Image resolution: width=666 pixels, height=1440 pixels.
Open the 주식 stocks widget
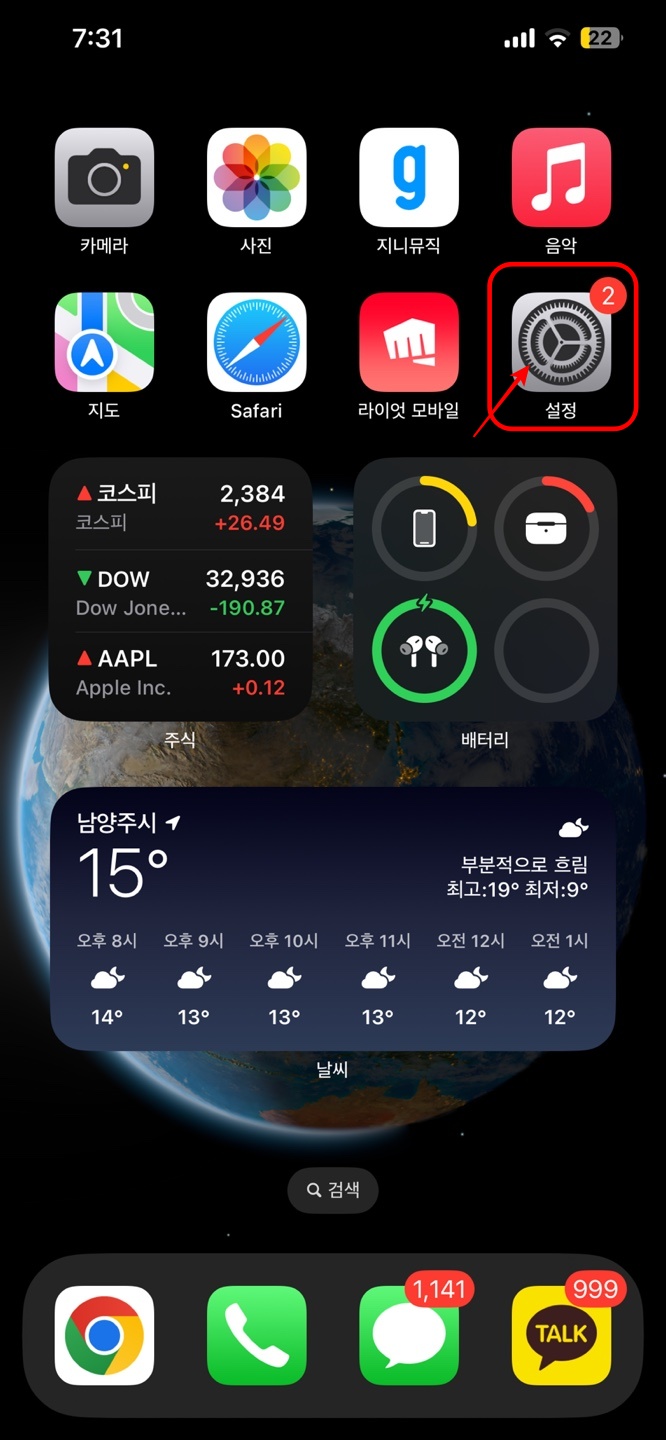pyautogui.click(x=181, y=590)
